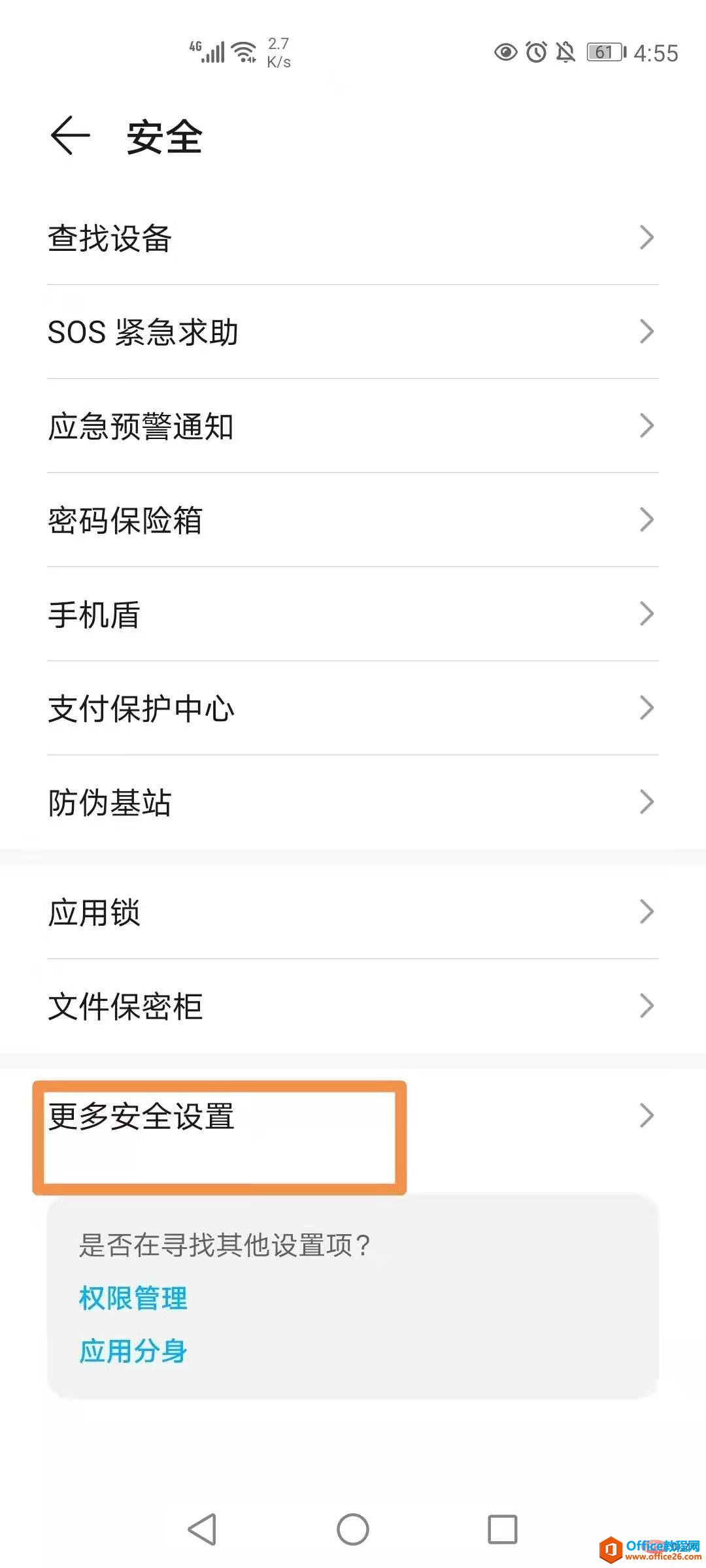Follow the 权限管理 link
This screenshot has width=706, height=1568.
click(133, 1298)
